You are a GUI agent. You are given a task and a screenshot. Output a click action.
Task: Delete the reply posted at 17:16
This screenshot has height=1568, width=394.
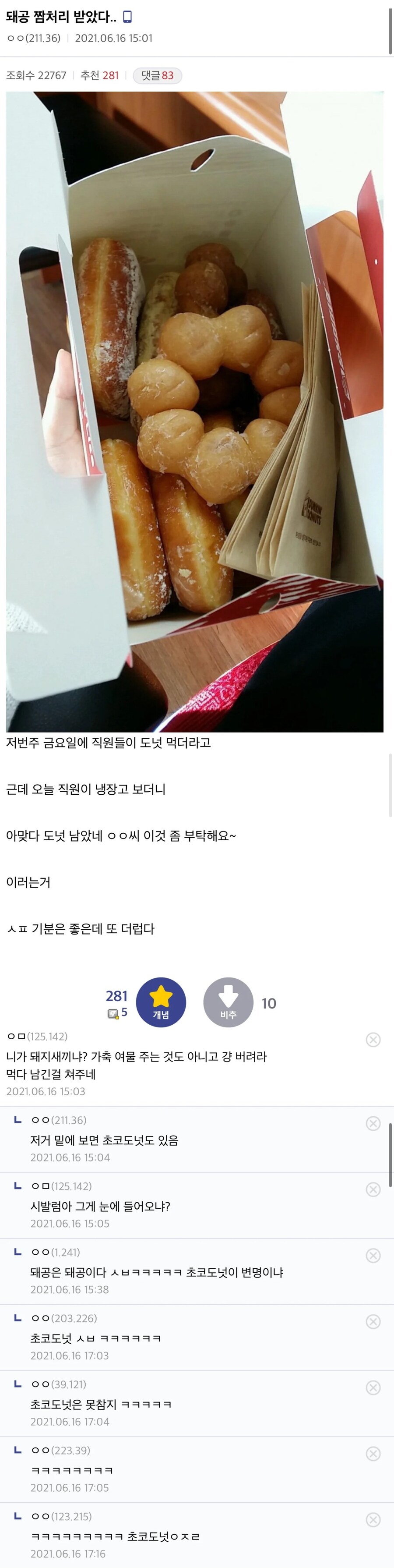(373, 1519)
